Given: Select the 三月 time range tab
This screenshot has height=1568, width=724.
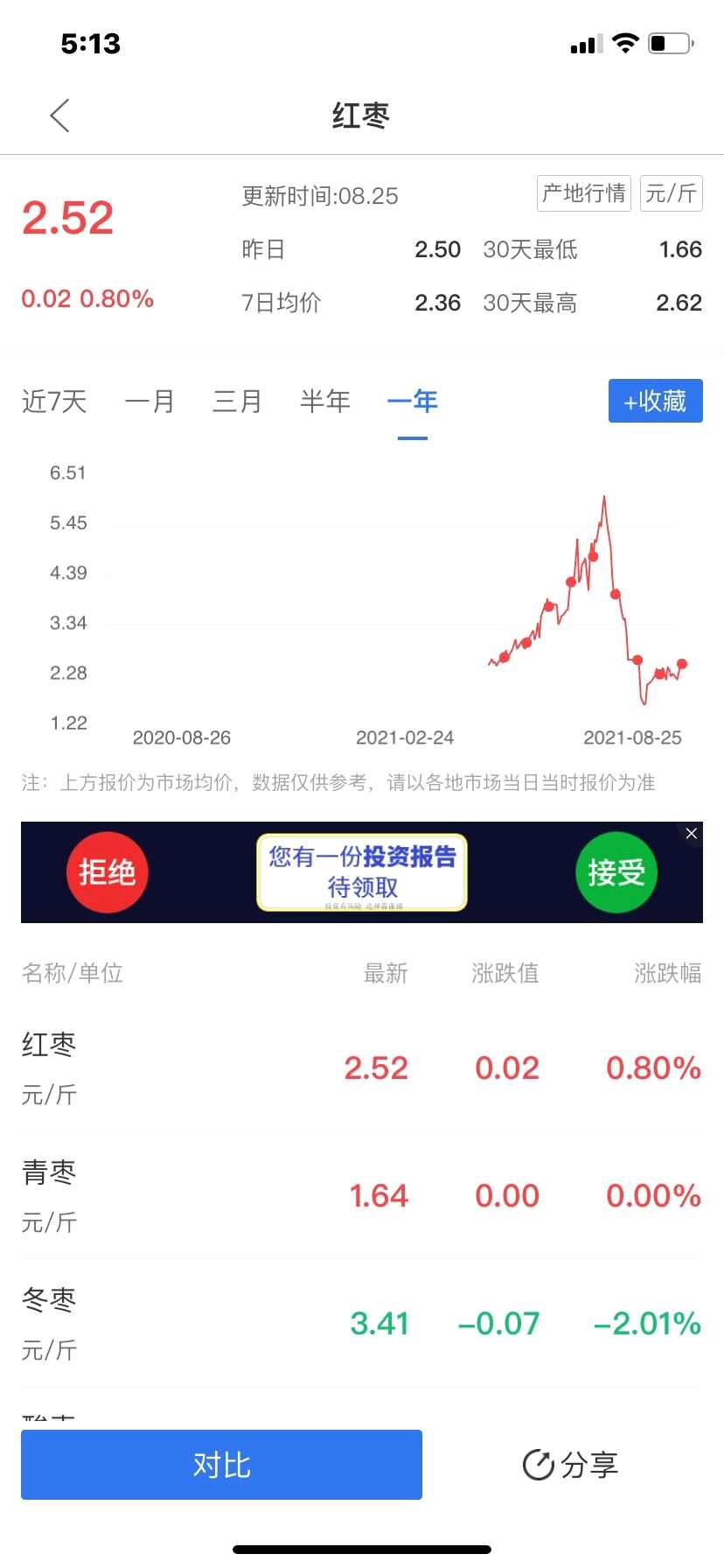Looking at the screenshot, I should 237,401.
